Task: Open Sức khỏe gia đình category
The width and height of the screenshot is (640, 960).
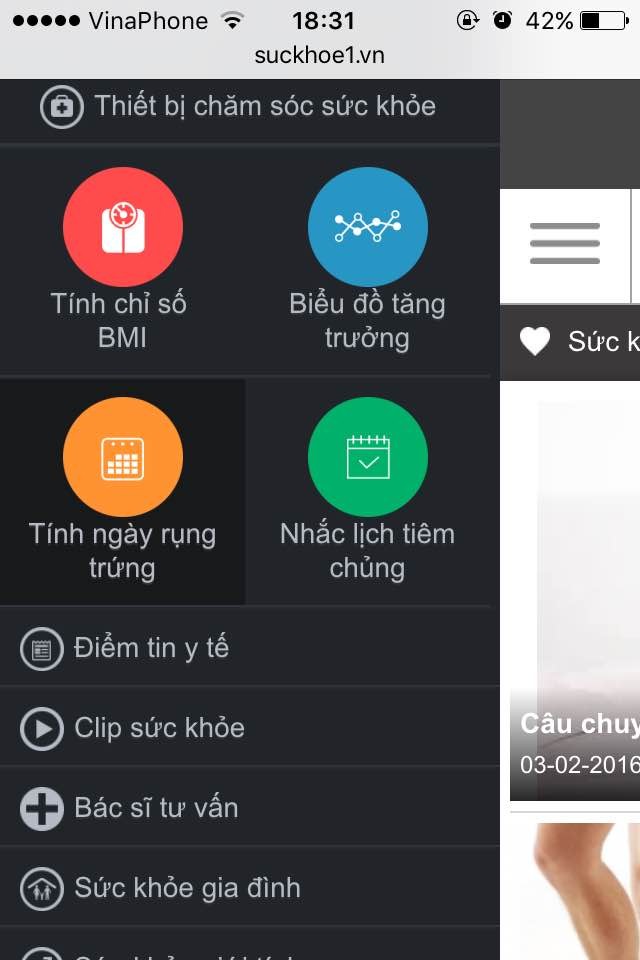Action: [185, 888]
